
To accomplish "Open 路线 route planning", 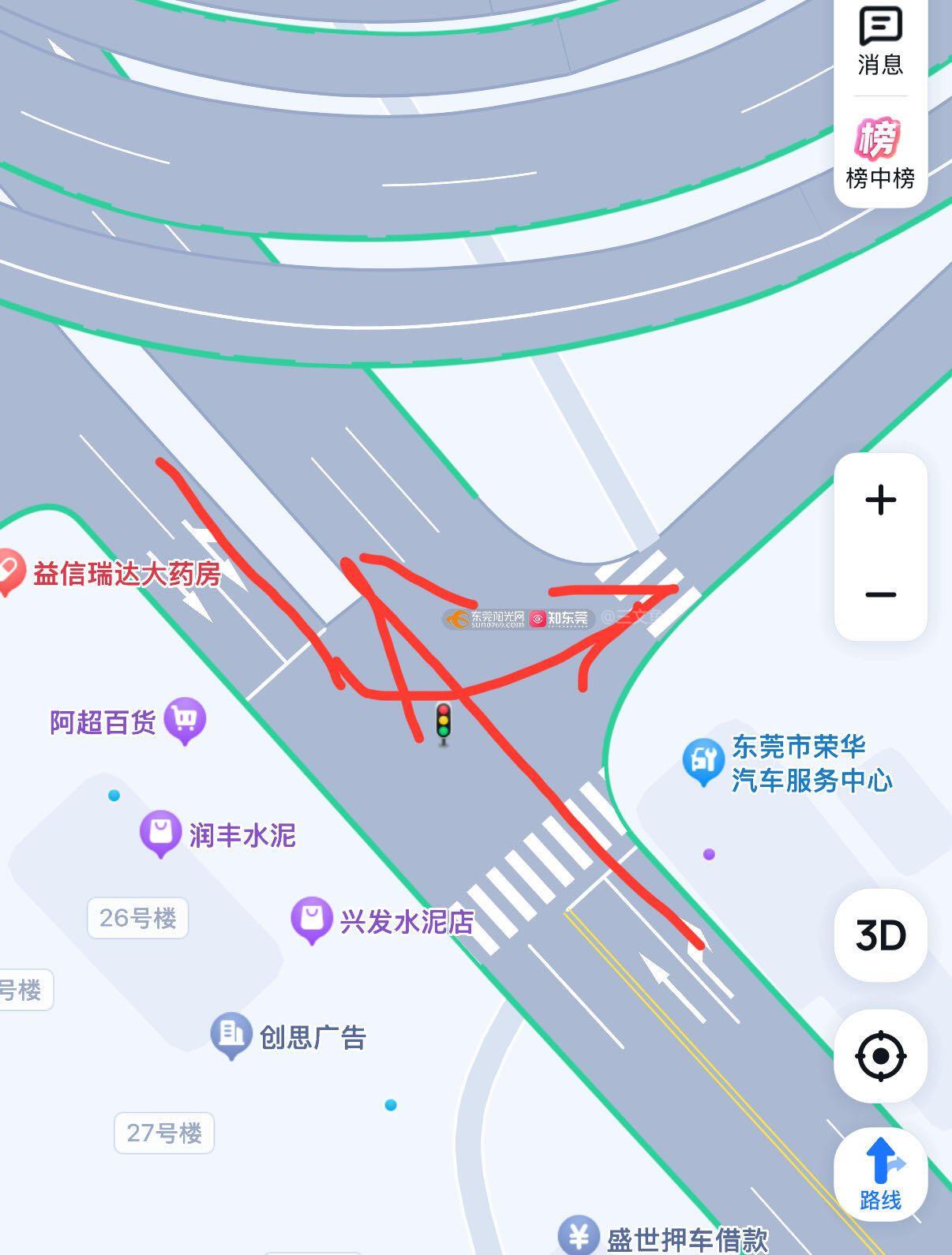I will [881, 1174].
